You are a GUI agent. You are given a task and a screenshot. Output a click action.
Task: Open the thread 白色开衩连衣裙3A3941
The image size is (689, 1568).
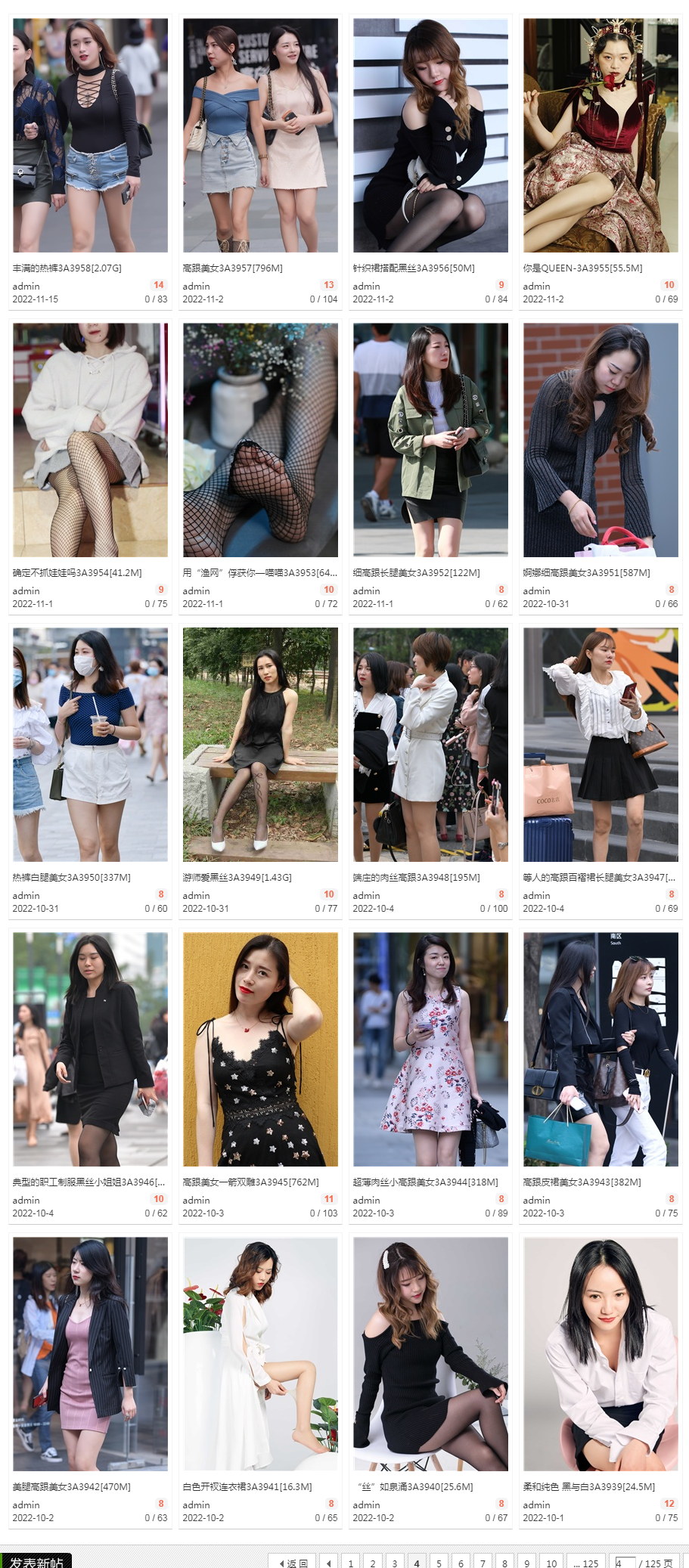pyautogui.click(x=247, y=1486)
